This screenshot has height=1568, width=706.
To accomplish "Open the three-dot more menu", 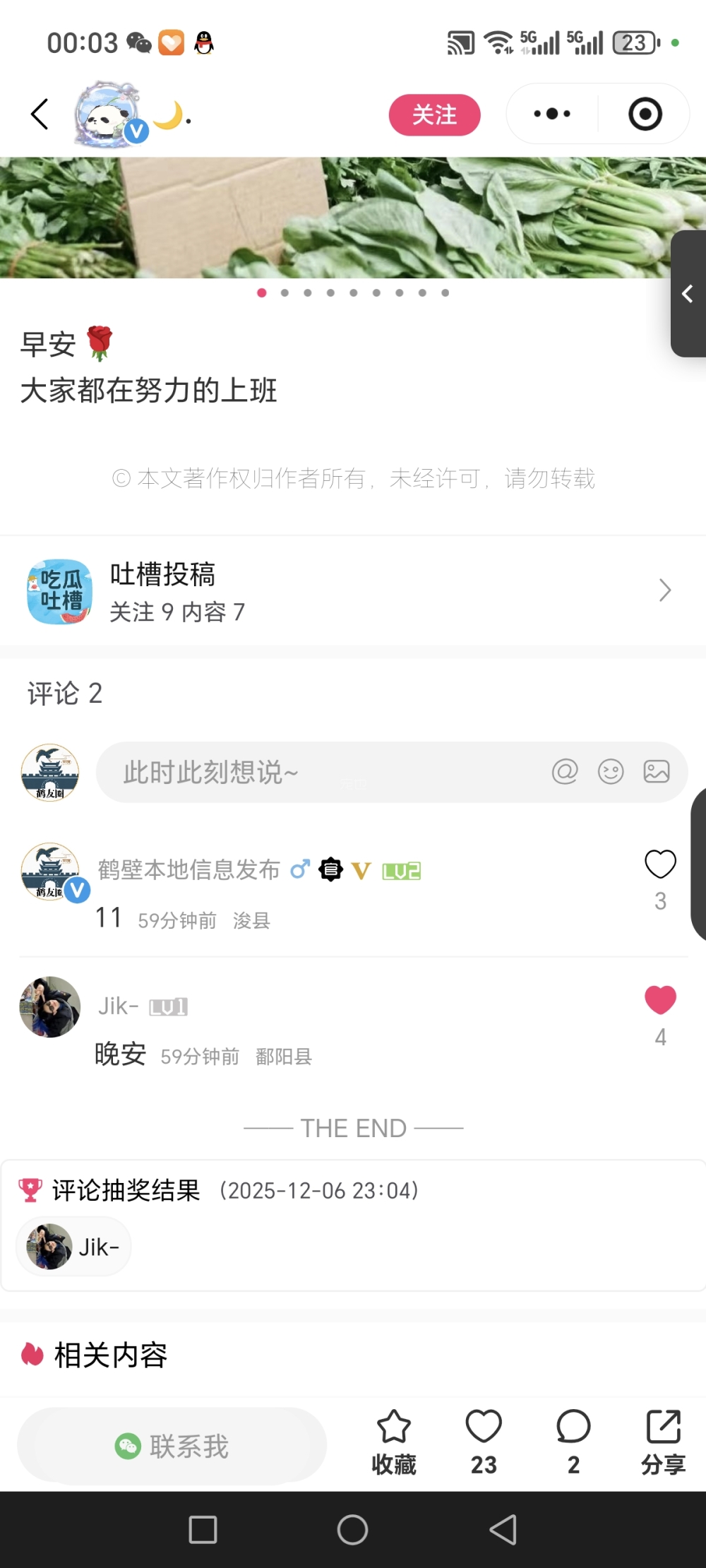I will click(x=552, y=114).
